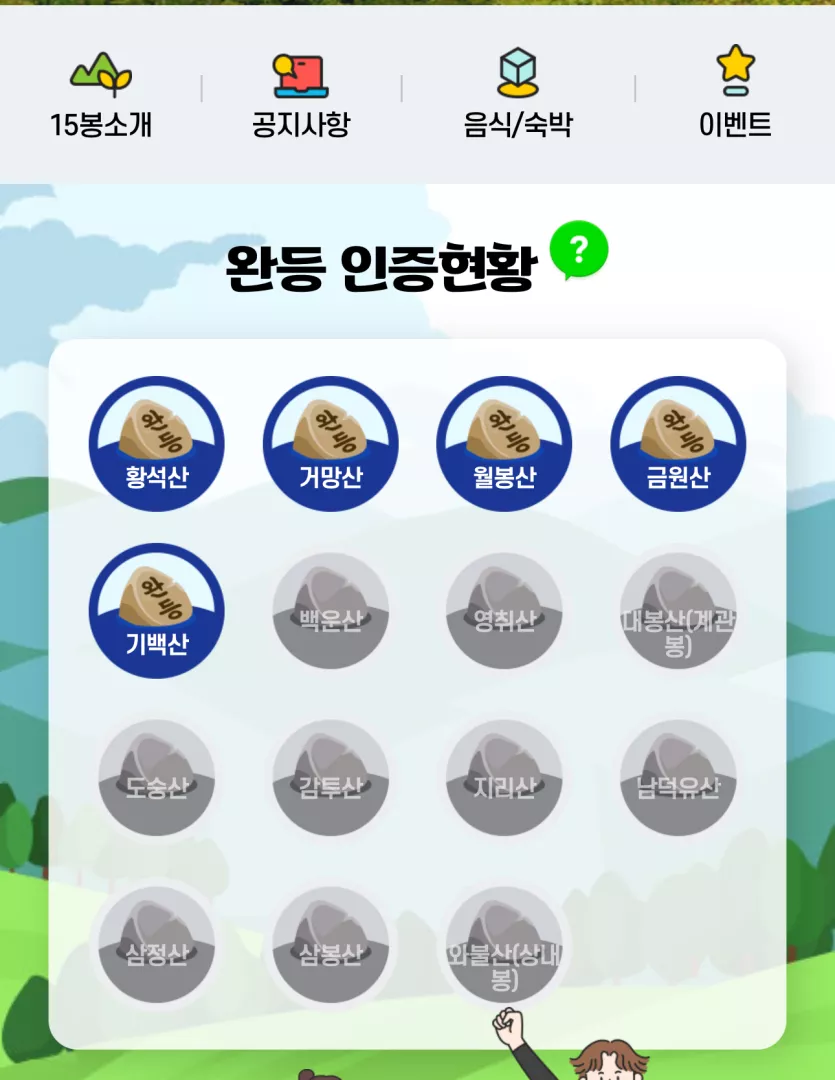Open the 영취산 badge

tap(504, 611)
